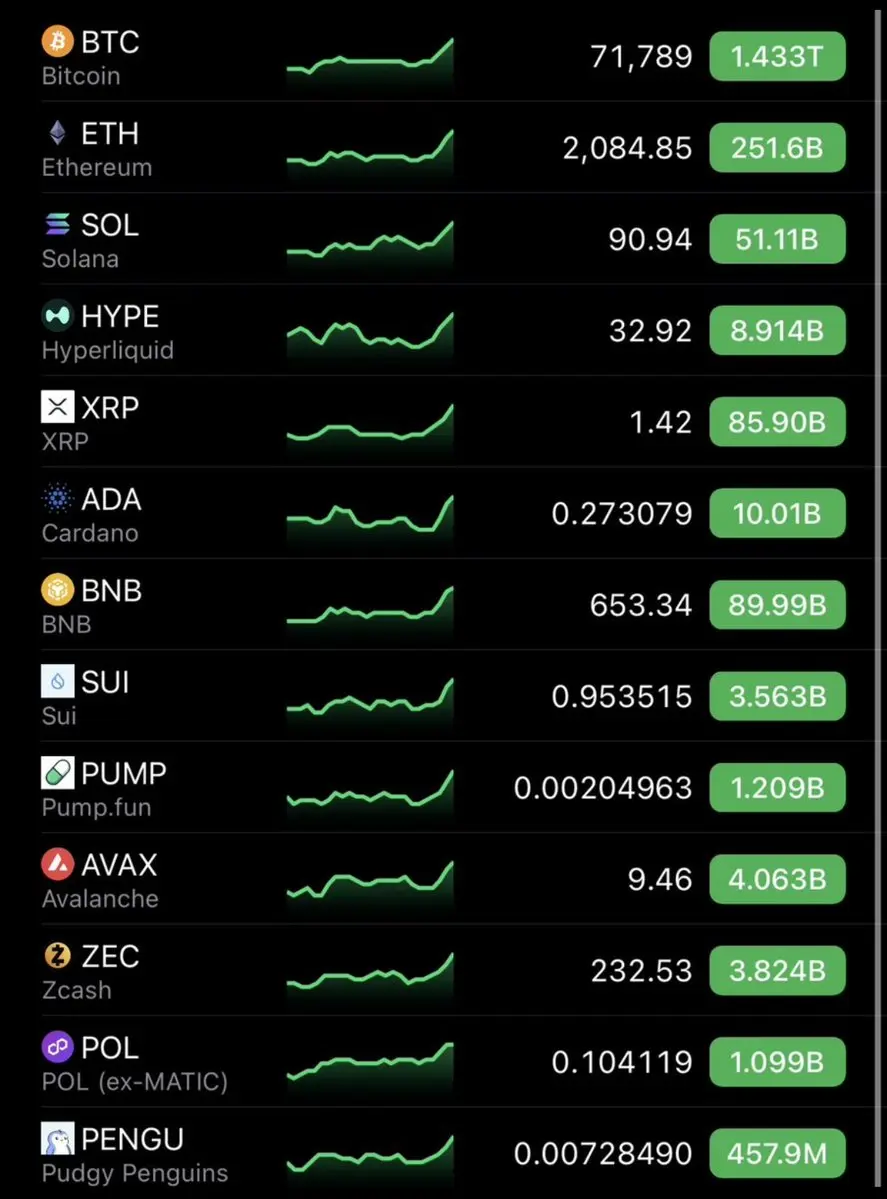
Task: Open the Bitcoin row
Action: coord(110,57)
